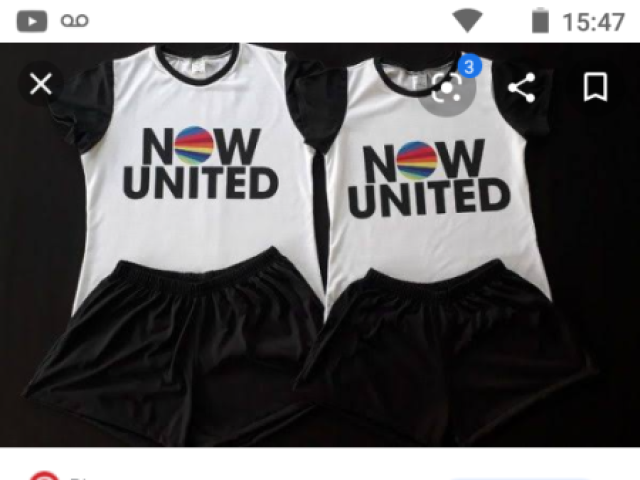Close the image viewer

tap(41, 85)
